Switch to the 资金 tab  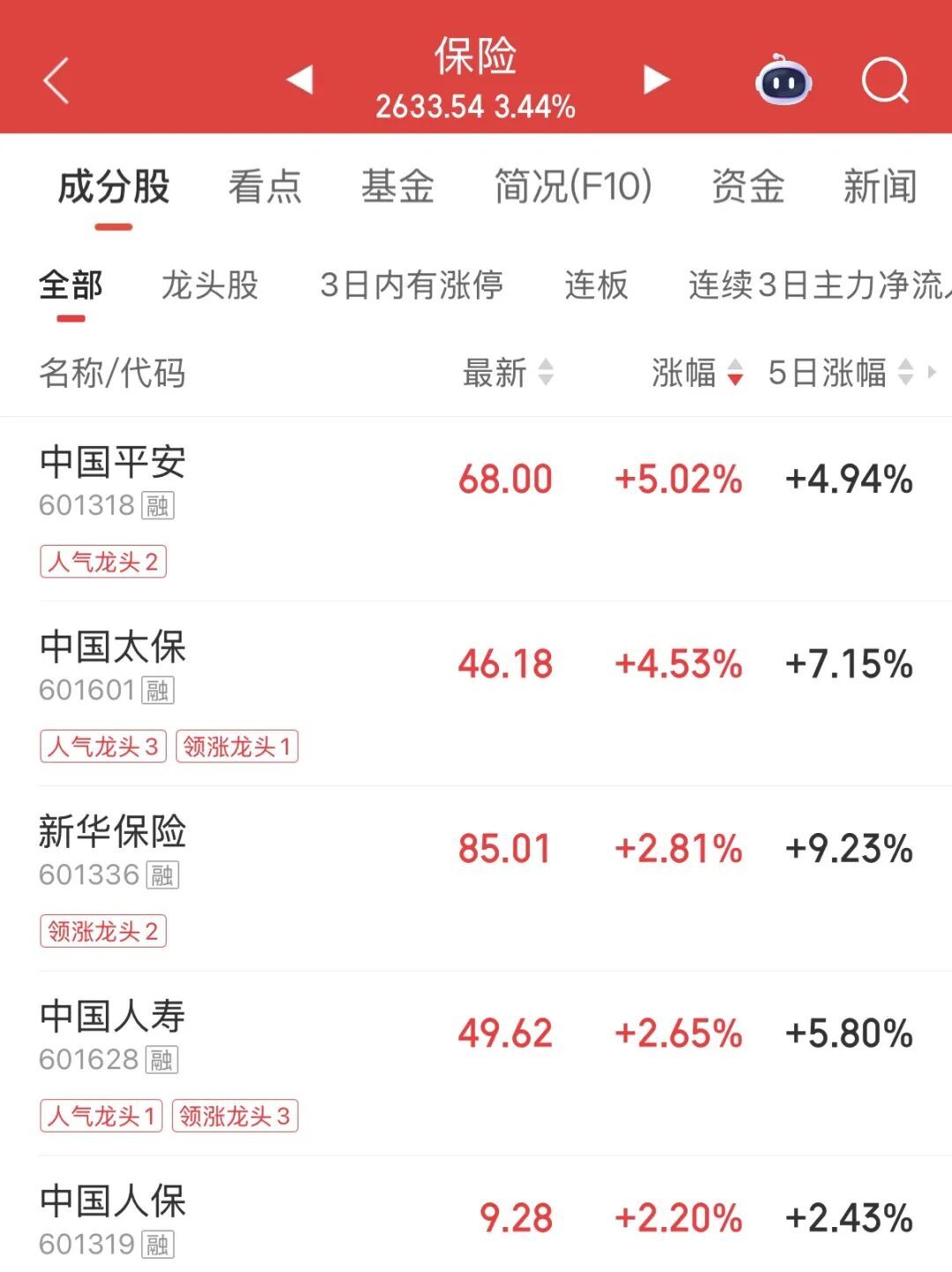coord(747,187)
